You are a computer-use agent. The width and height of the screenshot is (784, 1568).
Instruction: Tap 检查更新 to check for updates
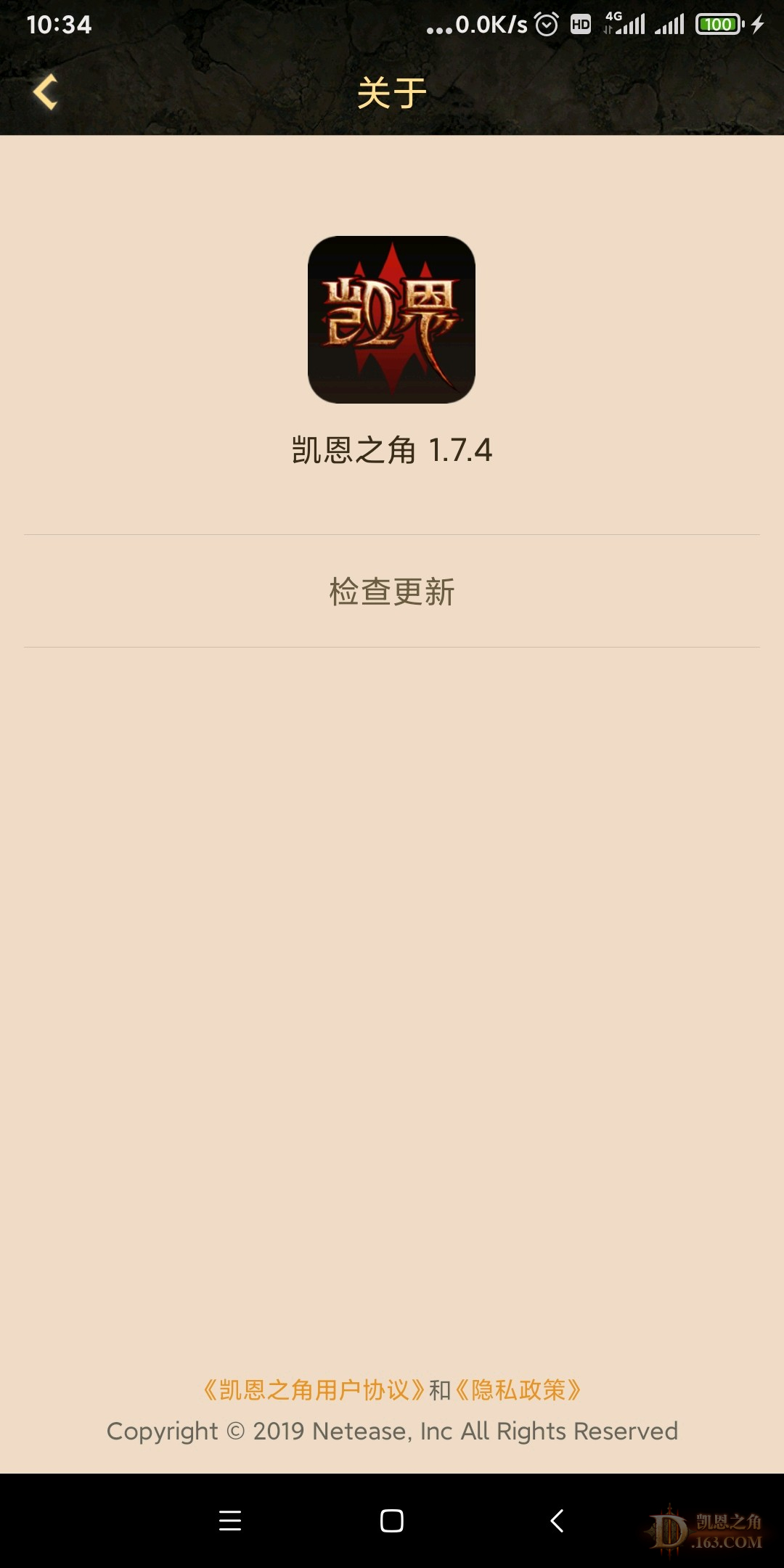392,592
